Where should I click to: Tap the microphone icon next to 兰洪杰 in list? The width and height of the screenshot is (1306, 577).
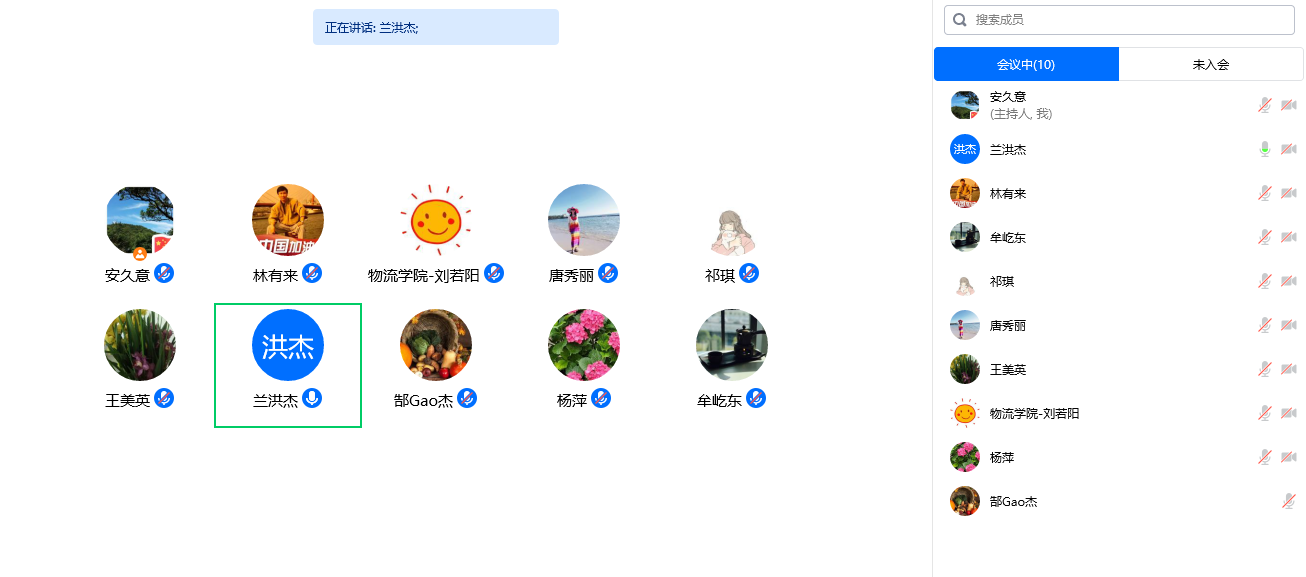coord(1265,149)
